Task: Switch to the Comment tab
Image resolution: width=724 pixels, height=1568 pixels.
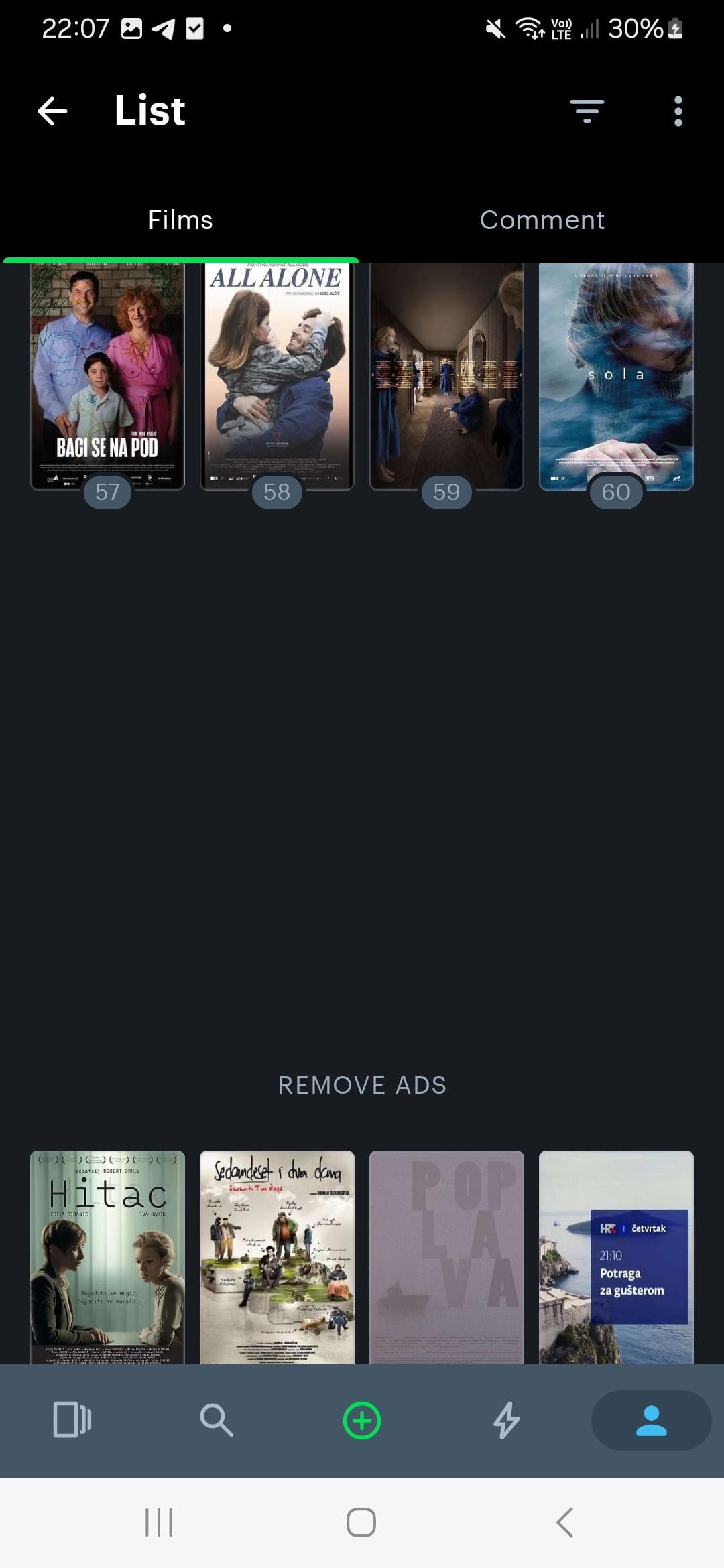Action: [542, 220]
